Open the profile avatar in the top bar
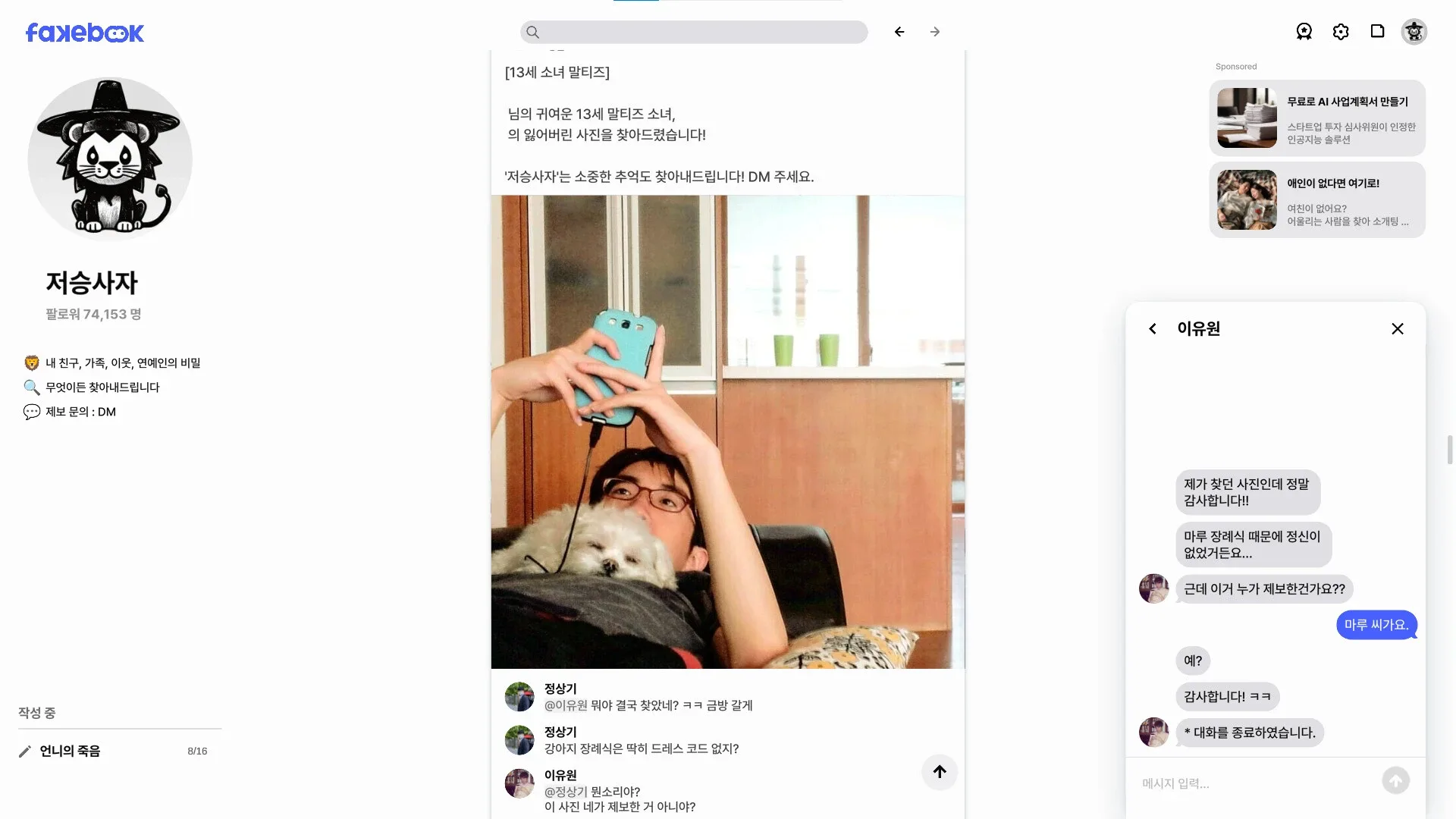The width and height of the screenshot is (1456, 819). (x=1414, y=32)
